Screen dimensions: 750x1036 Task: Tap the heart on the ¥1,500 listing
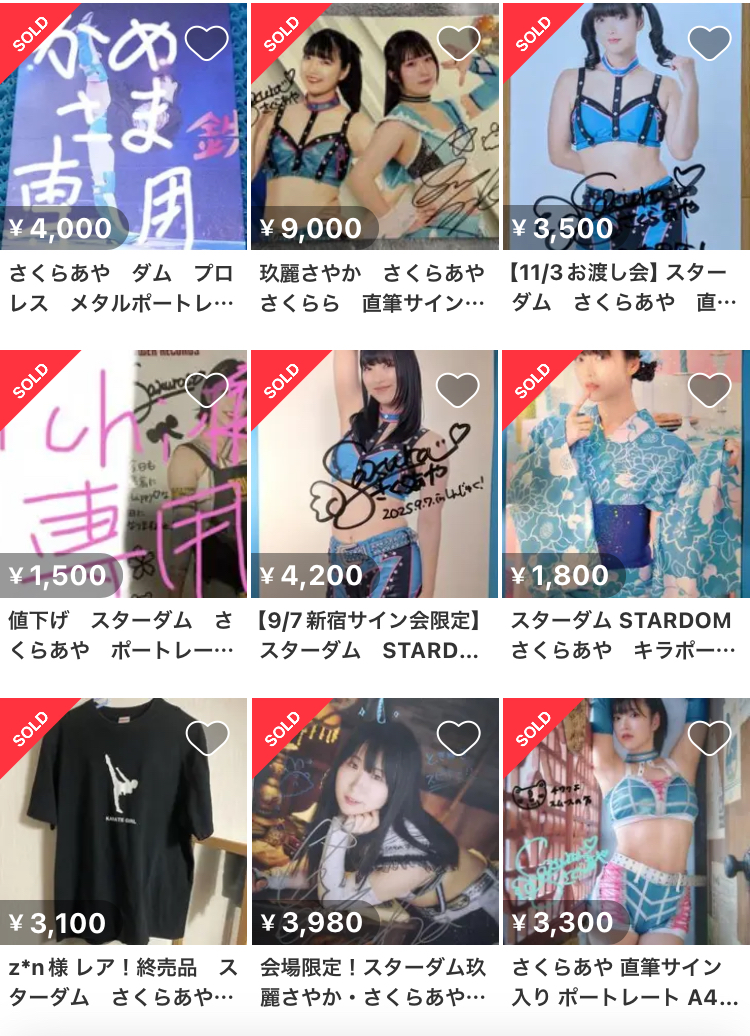[208, 390]
